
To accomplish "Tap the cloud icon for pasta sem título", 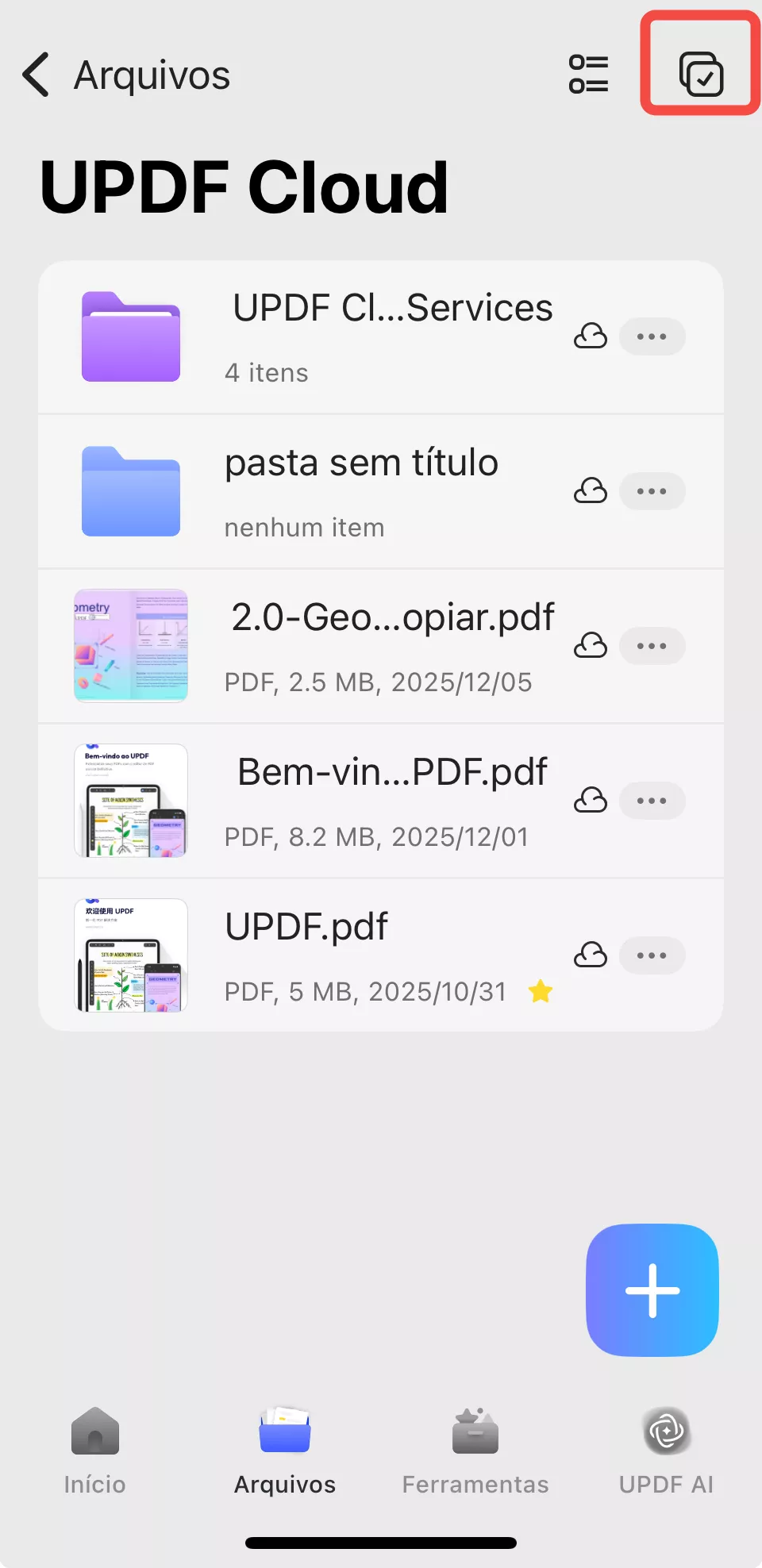I will click(591, 490).
